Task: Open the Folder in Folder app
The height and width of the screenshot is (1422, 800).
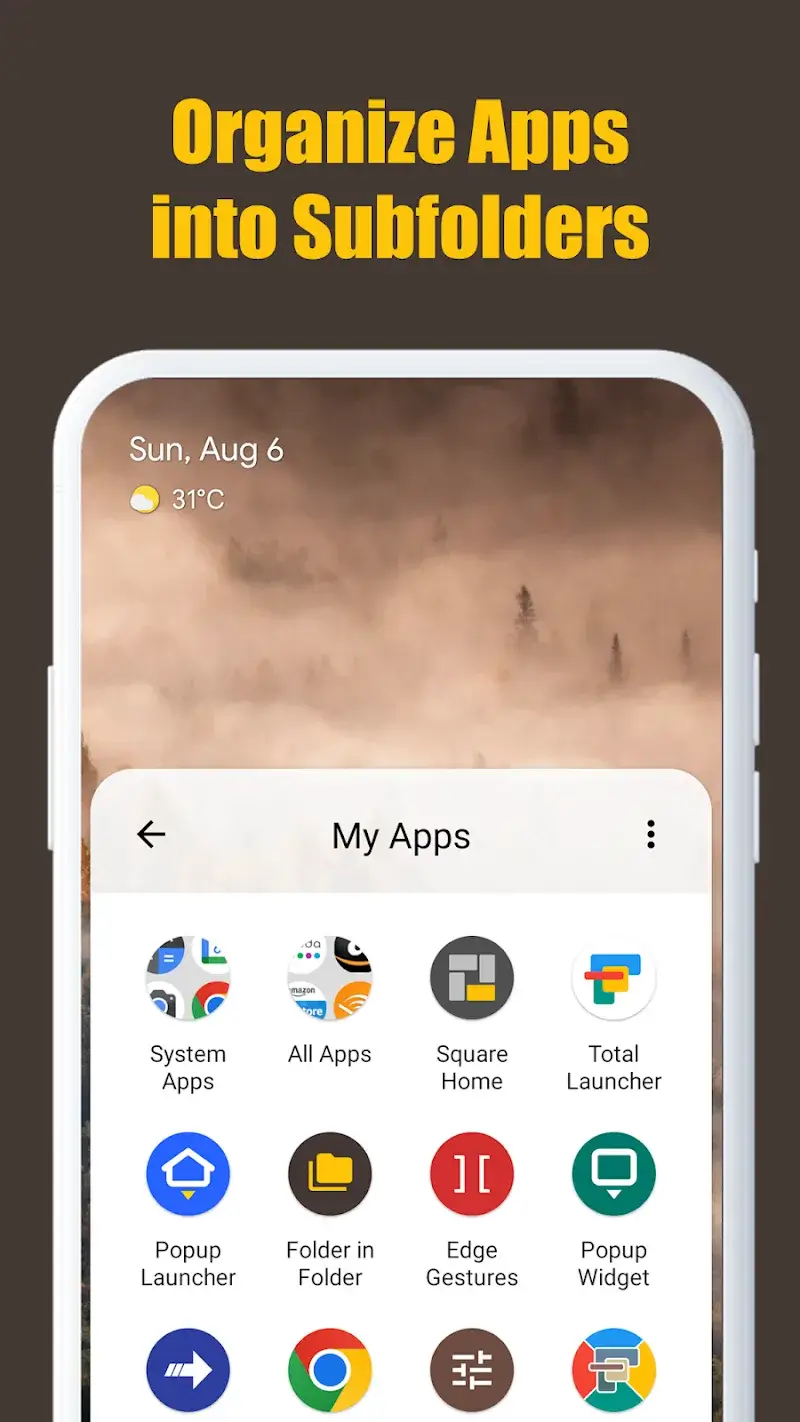Action: [330, 1175]
